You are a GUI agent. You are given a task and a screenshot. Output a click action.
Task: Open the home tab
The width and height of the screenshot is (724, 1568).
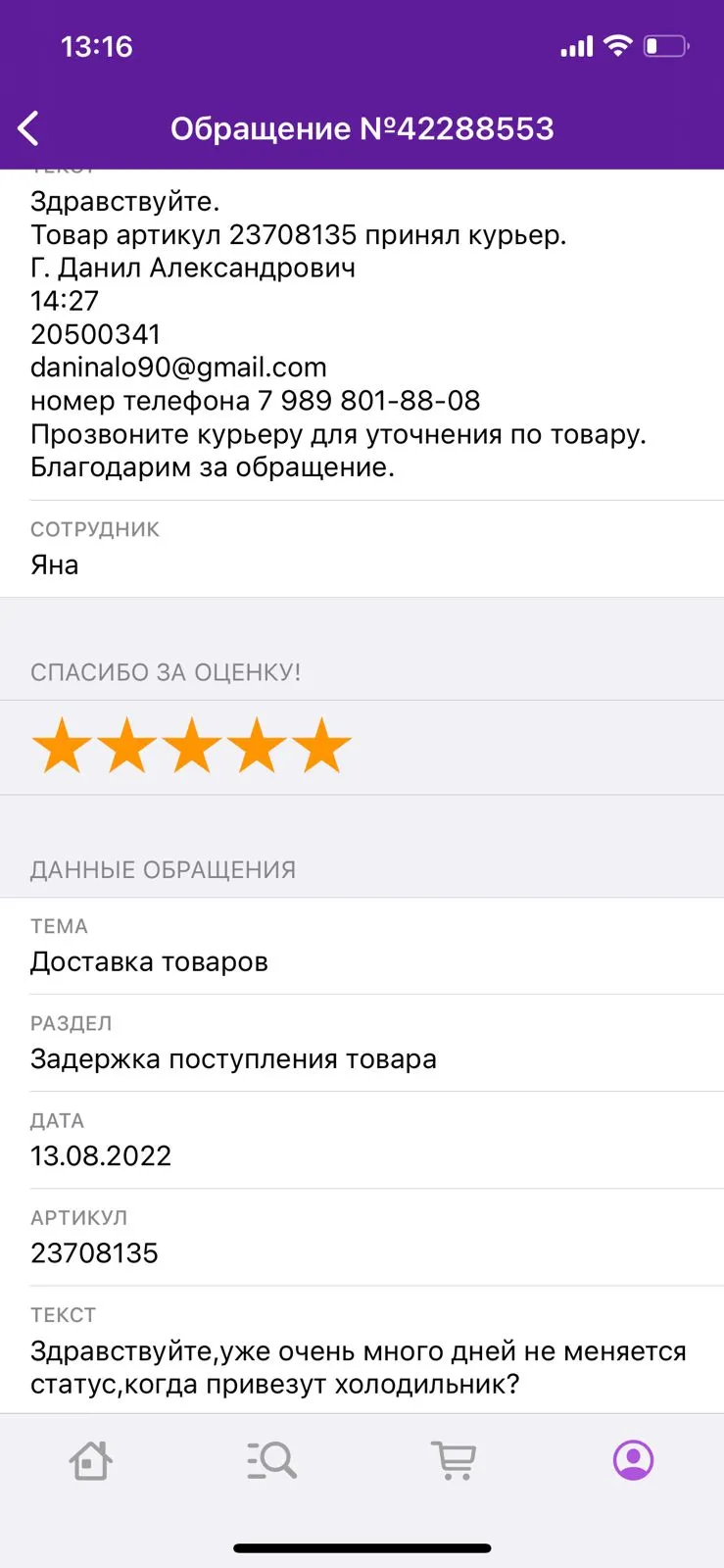[90, 1460]
